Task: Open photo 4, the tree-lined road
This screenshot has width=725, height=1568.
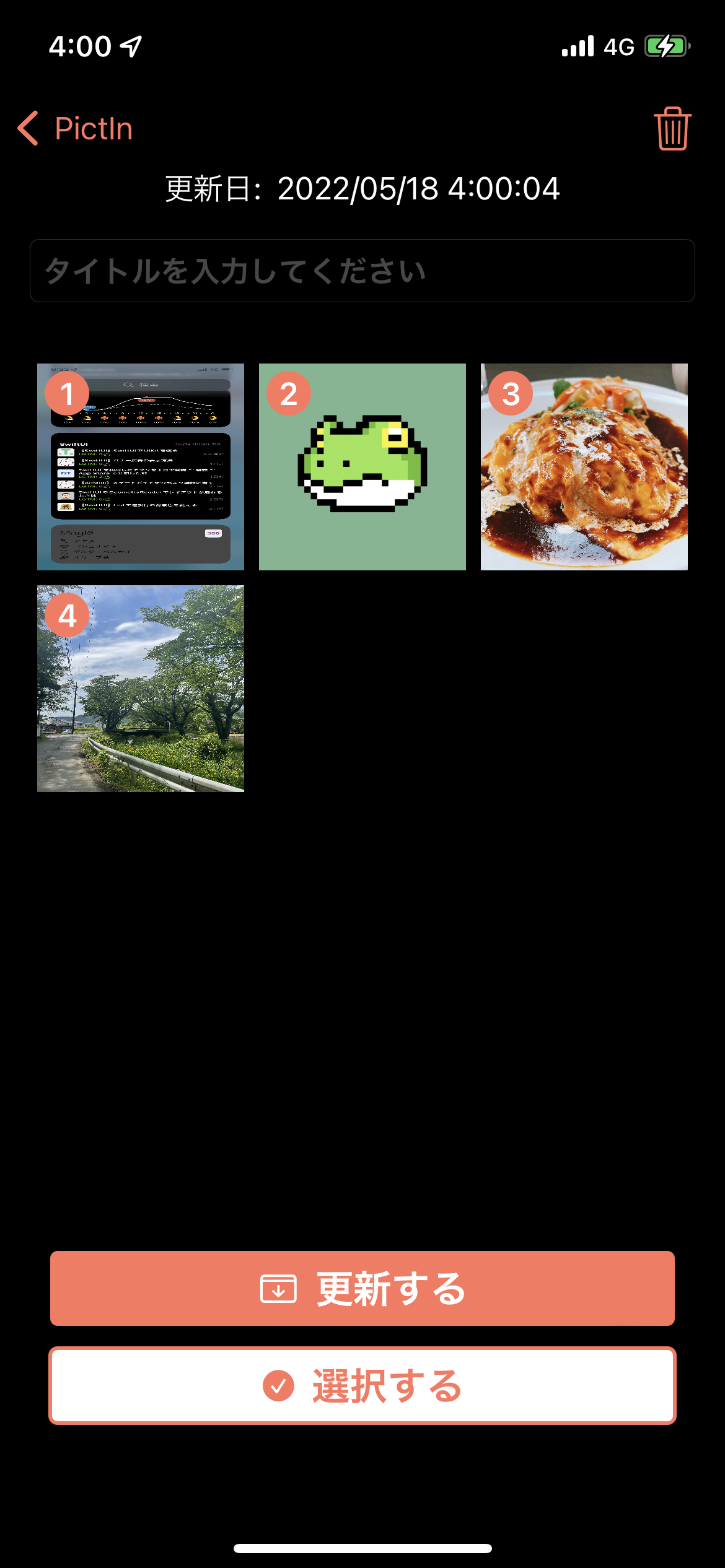Action: (x=141, y=689)
